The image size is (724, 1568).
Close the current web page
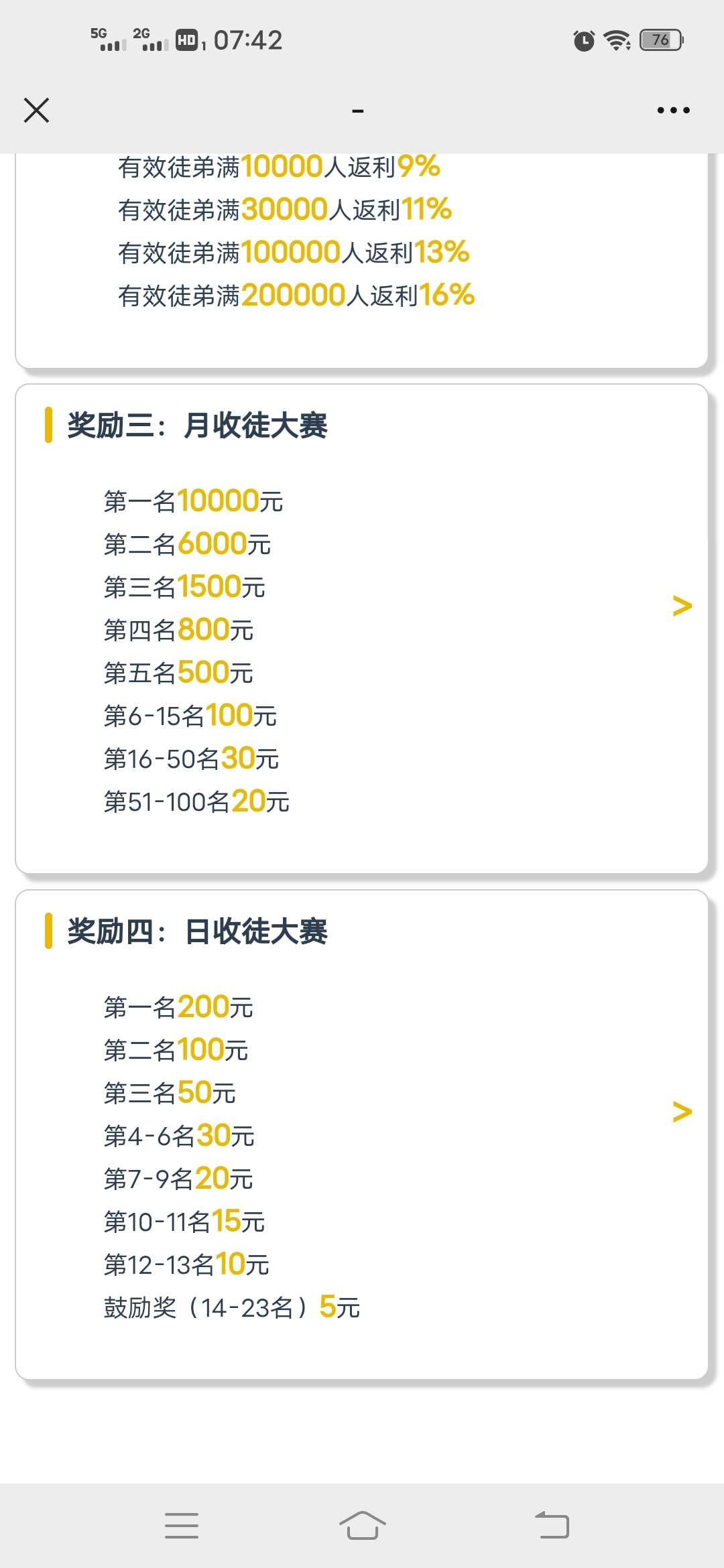click(36, 111)
